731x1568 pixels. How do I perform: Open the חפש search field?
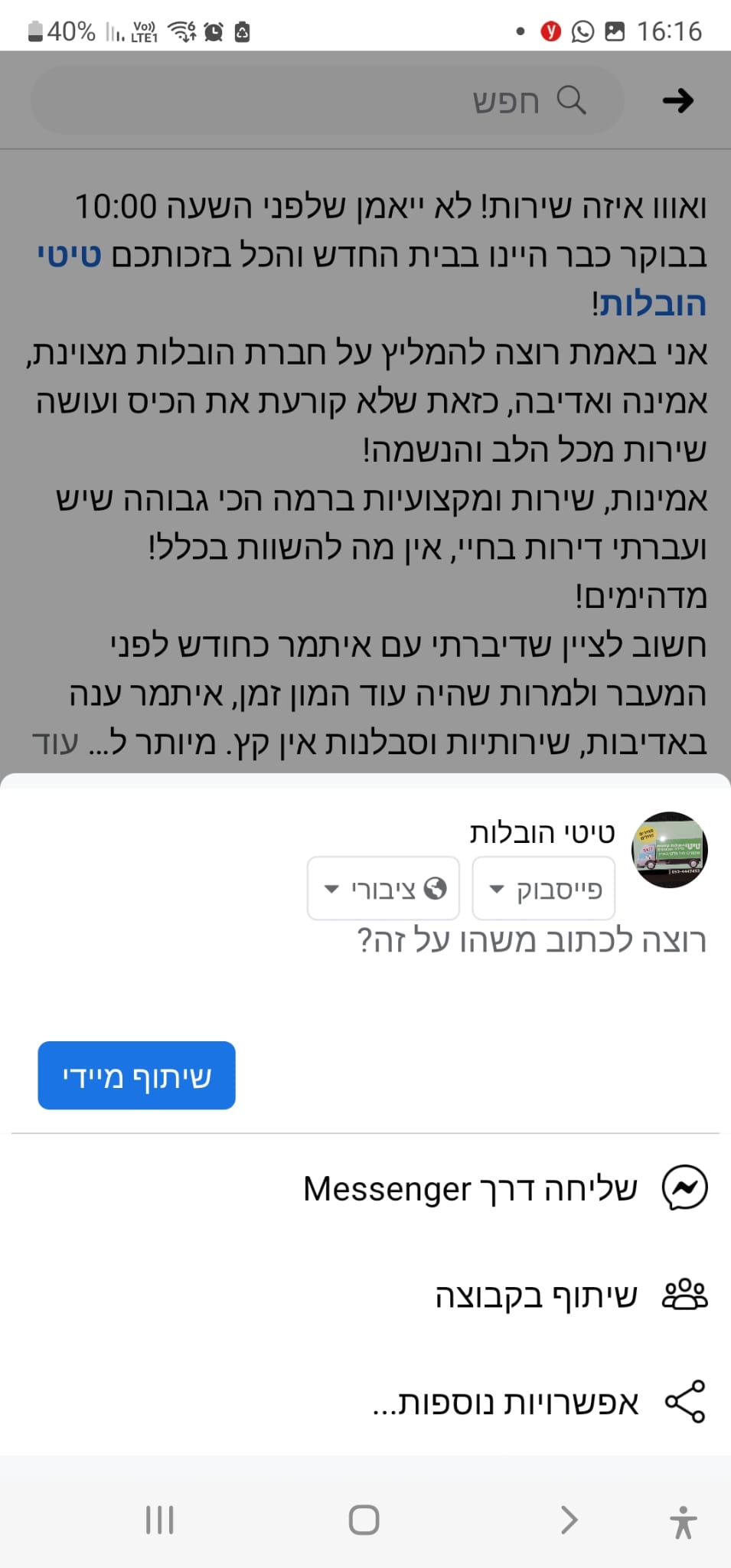[329, 100]
